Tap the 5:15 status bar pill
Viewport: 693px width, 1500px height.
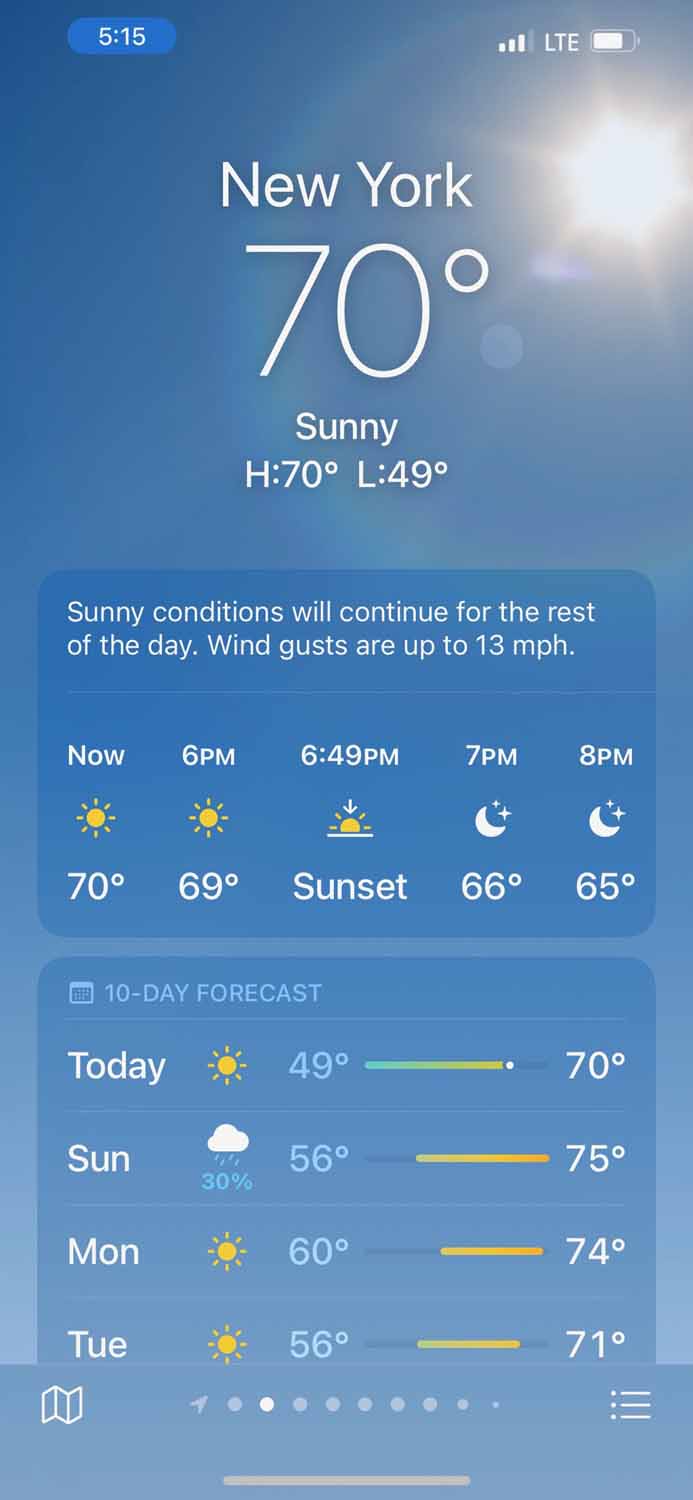122,37
